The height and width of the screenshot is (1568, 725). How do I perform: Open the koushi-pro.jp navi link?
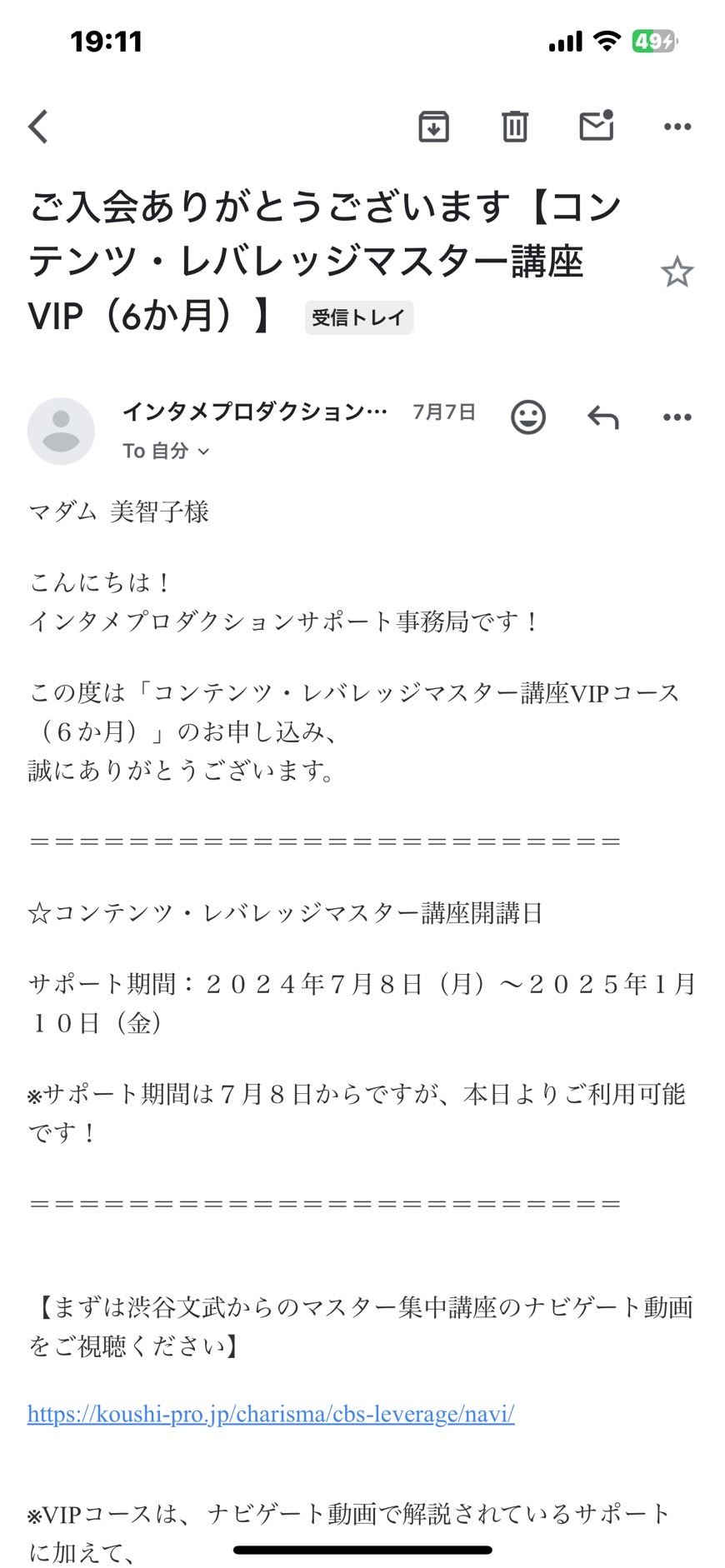coord(271,1414)
